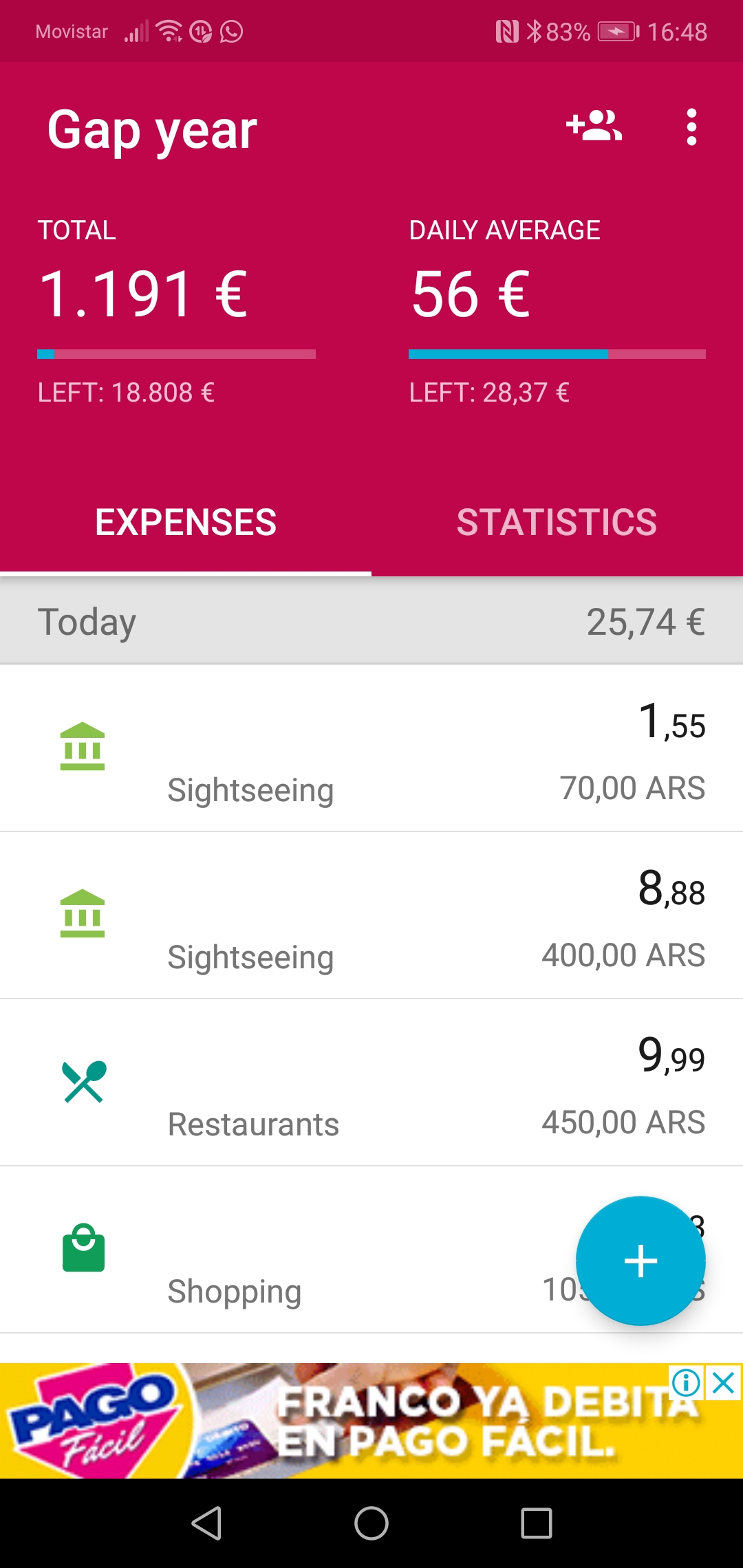Image resolution: width=743 pixels, height=1568 pixels.
Task: Add a new expense with plus button
Action: pos(640,1261)
